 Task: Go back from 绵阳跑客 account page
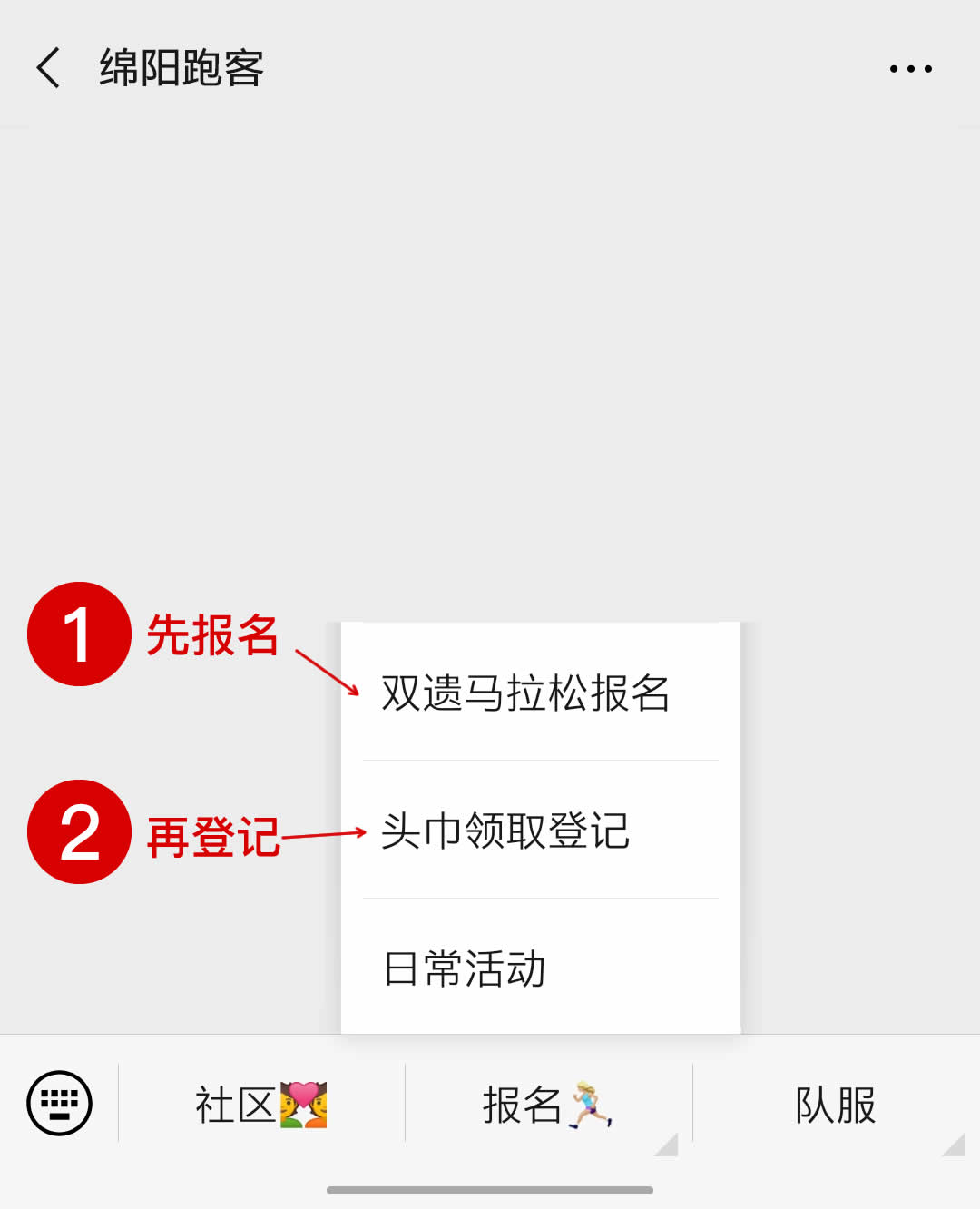click(x=49, y=68)
